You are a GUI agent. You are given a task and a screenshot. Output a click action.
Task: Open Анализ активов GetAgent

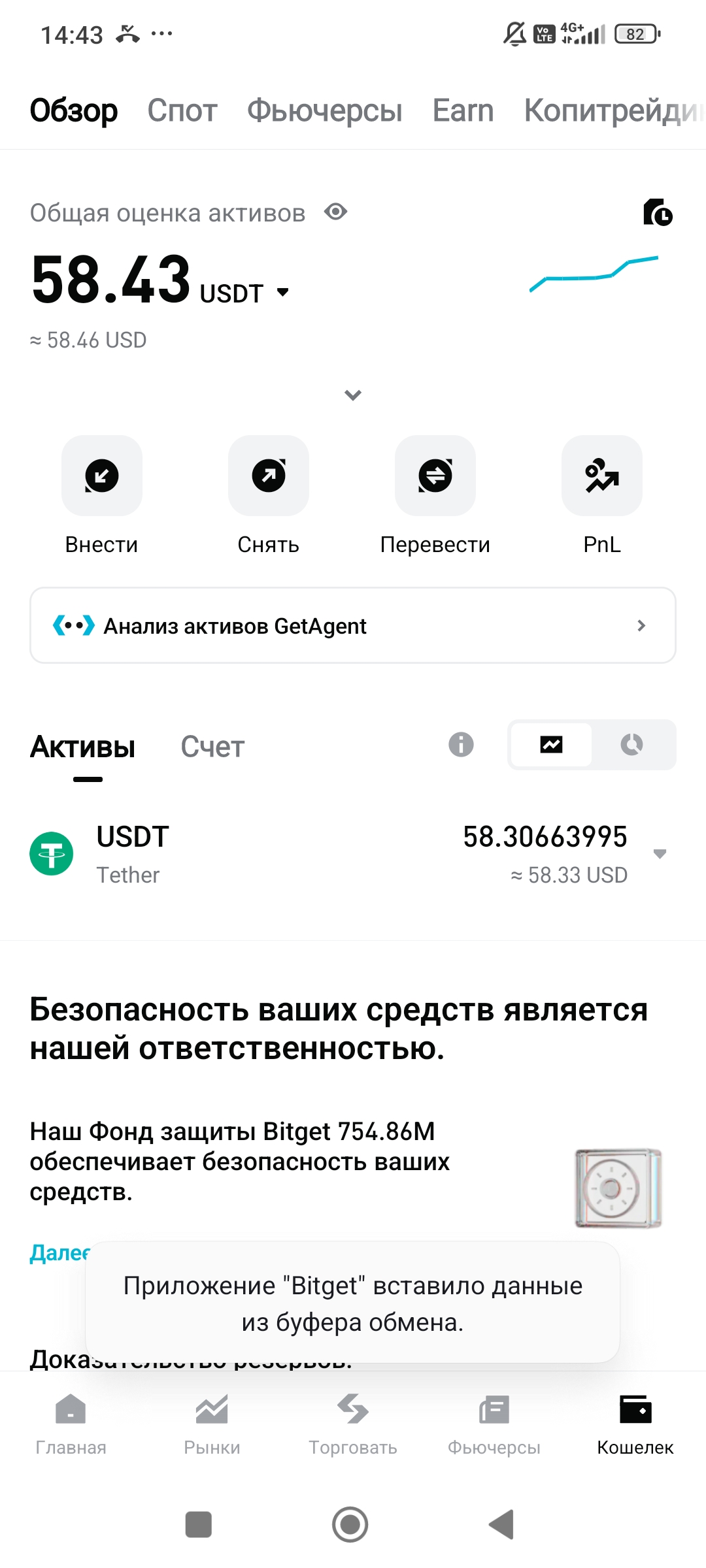[x=353, y=626]
